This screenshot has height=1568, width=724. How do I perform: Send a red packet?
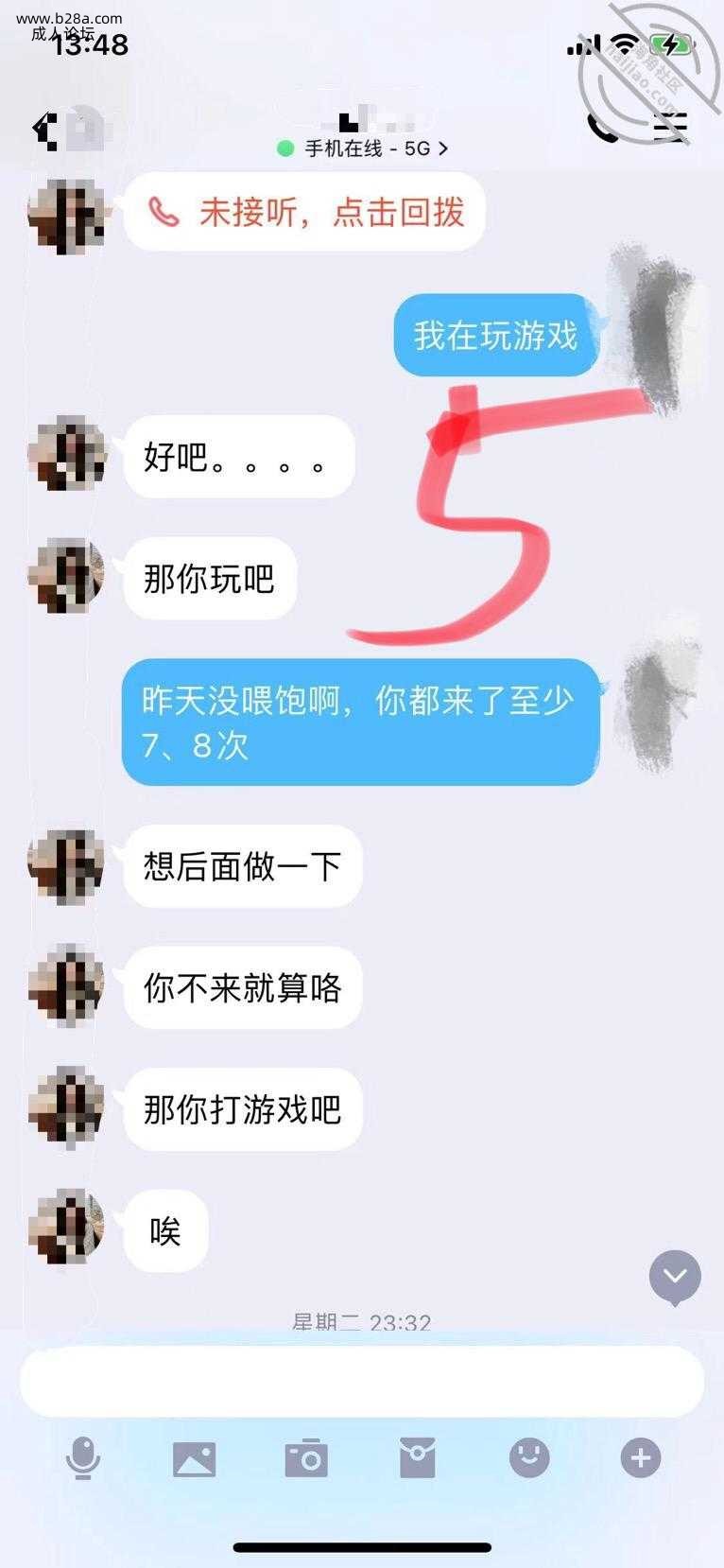[x=417, y=1458]
